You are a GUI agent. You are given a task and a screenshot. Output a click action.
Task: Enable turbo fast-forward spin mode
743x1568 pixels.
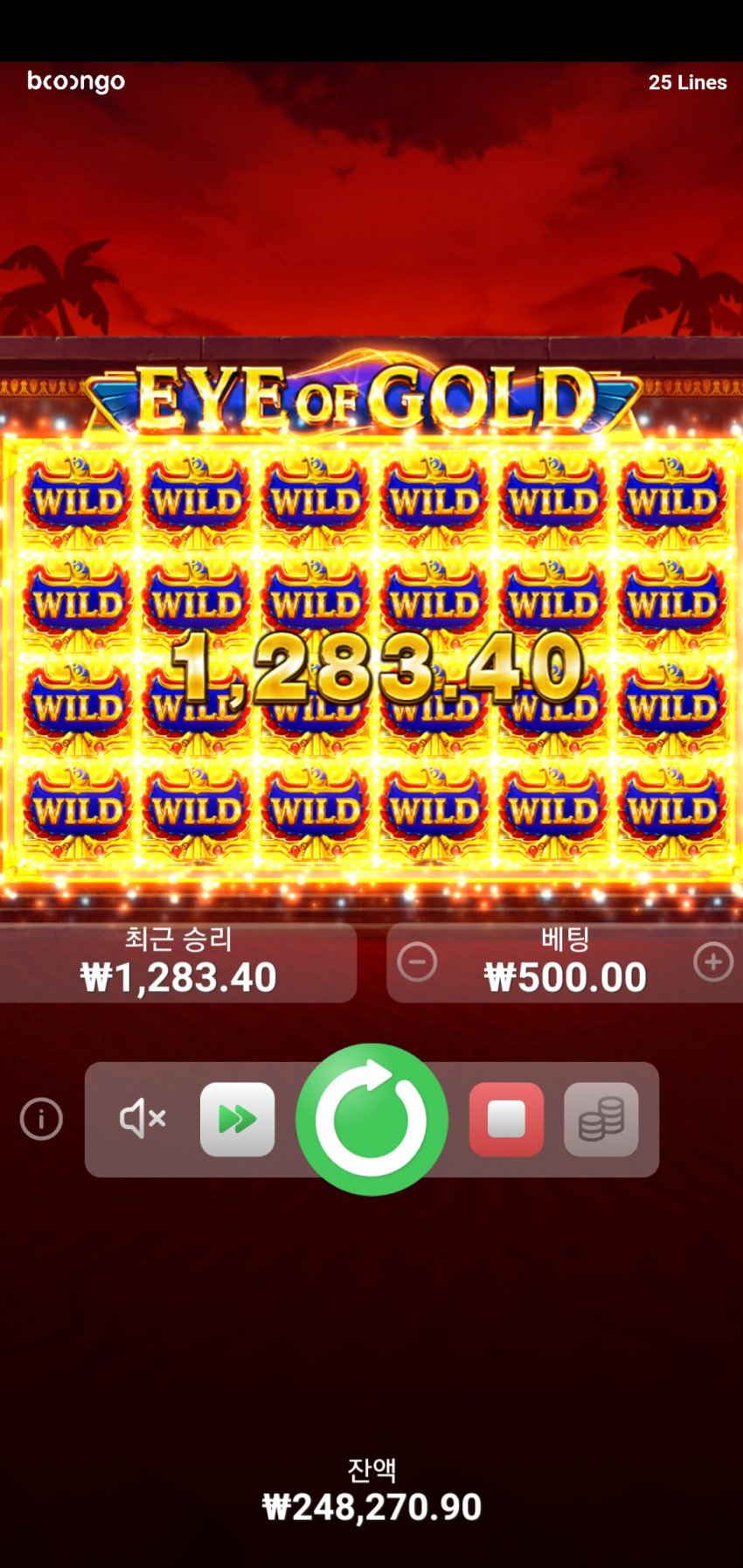tap(237, 1120)
